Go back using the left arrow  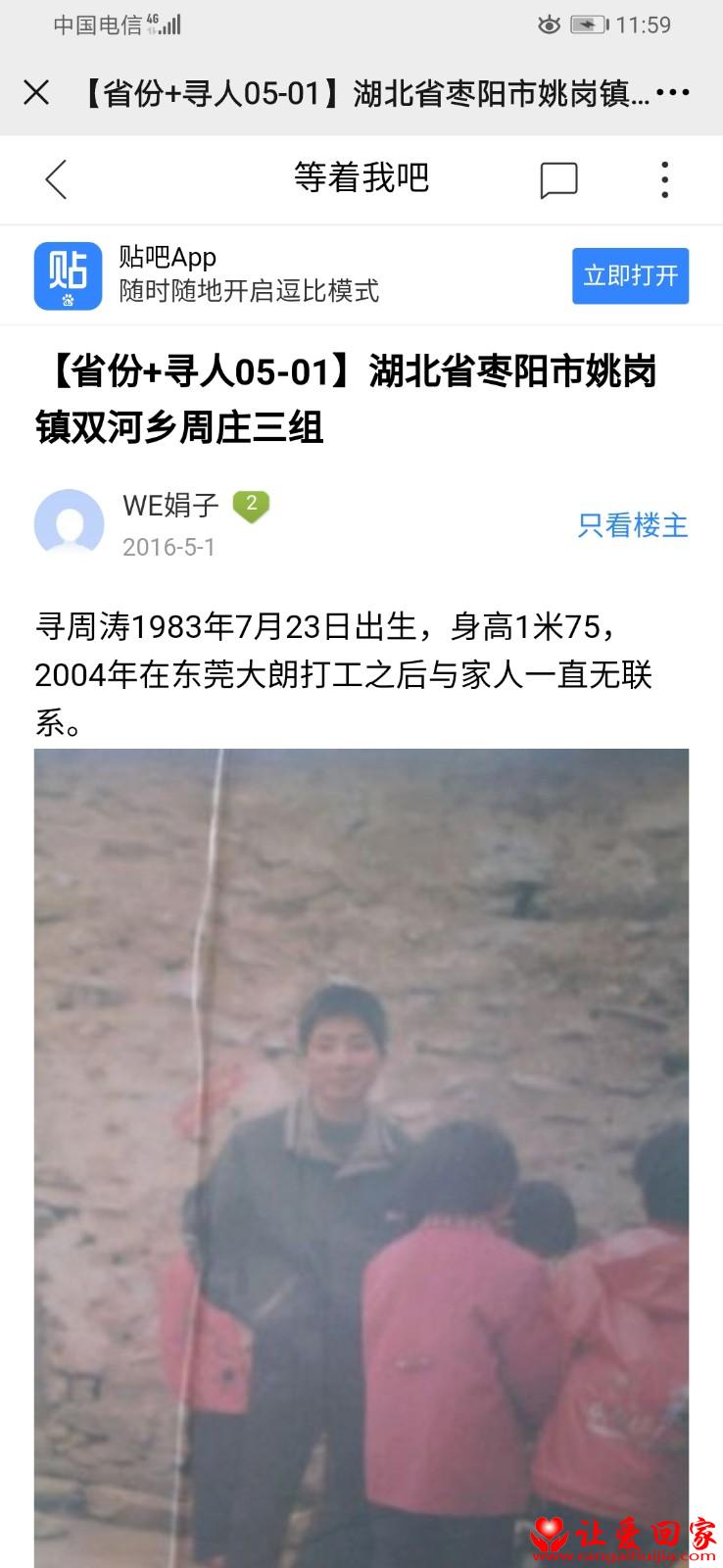point(56,179)
